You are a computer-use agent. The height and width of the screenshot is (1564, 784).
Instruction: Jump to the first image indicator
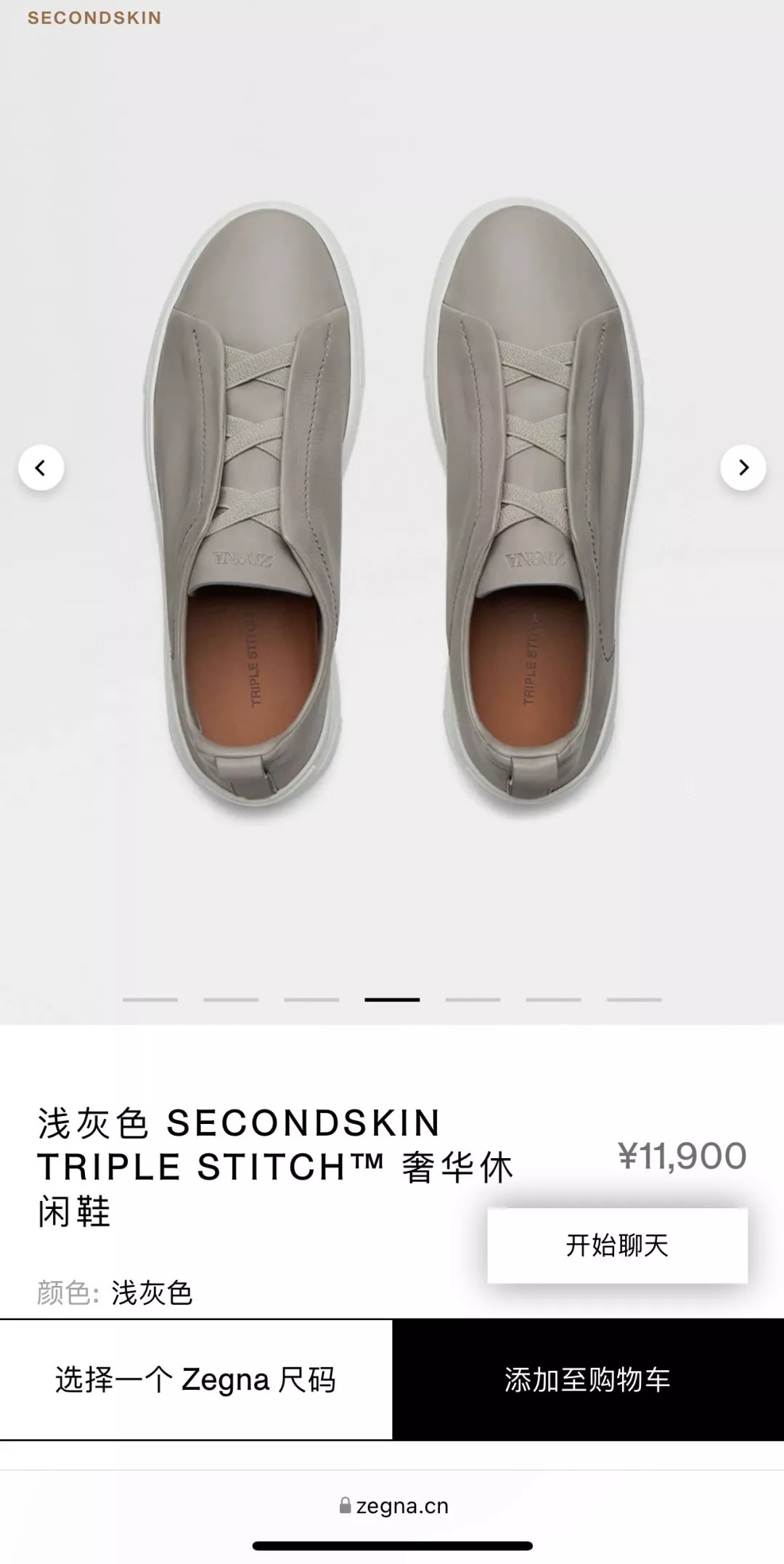pyautogui.click(x=150, y=1000)
